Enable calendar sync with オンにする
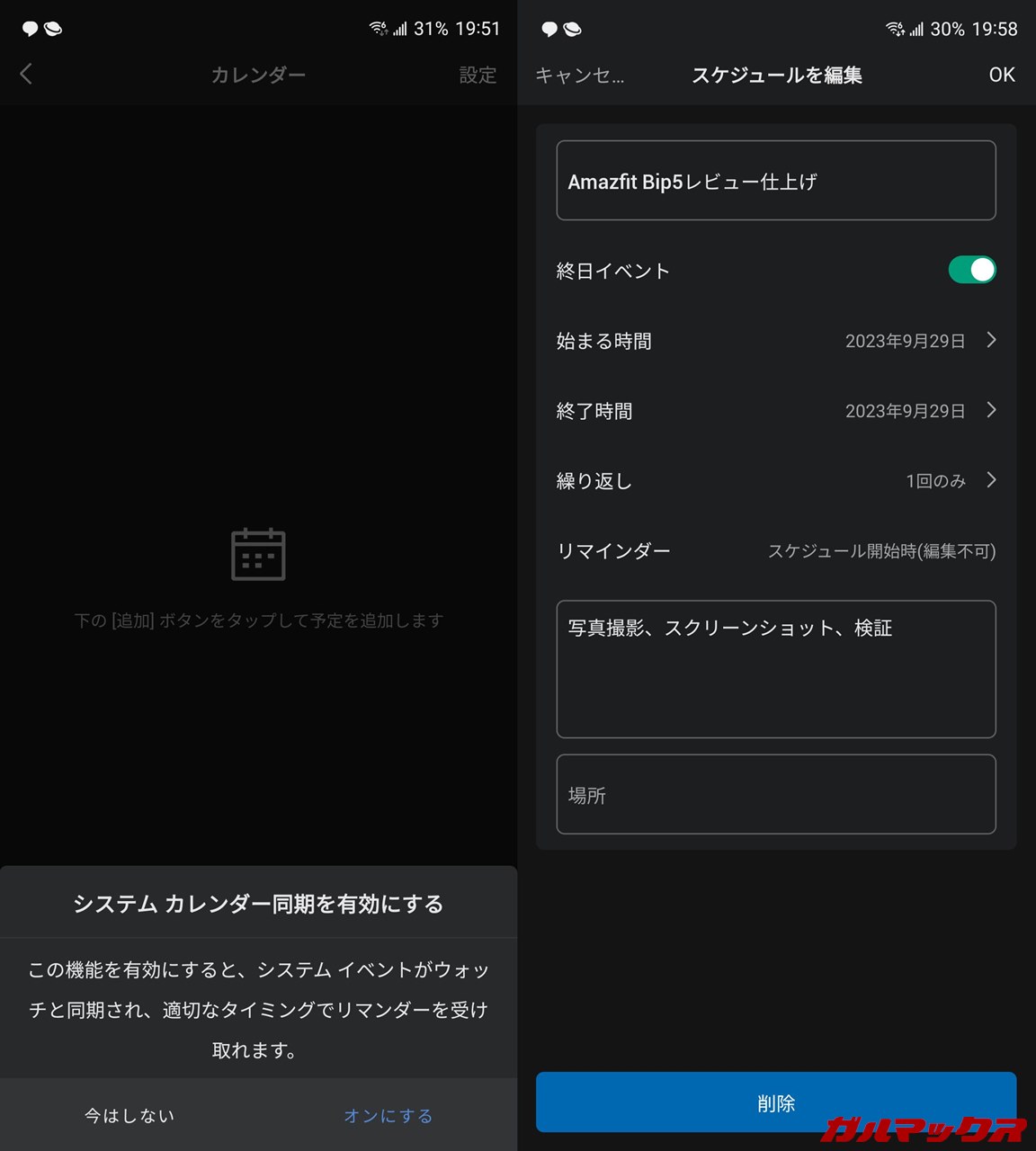 point(388,1116)
